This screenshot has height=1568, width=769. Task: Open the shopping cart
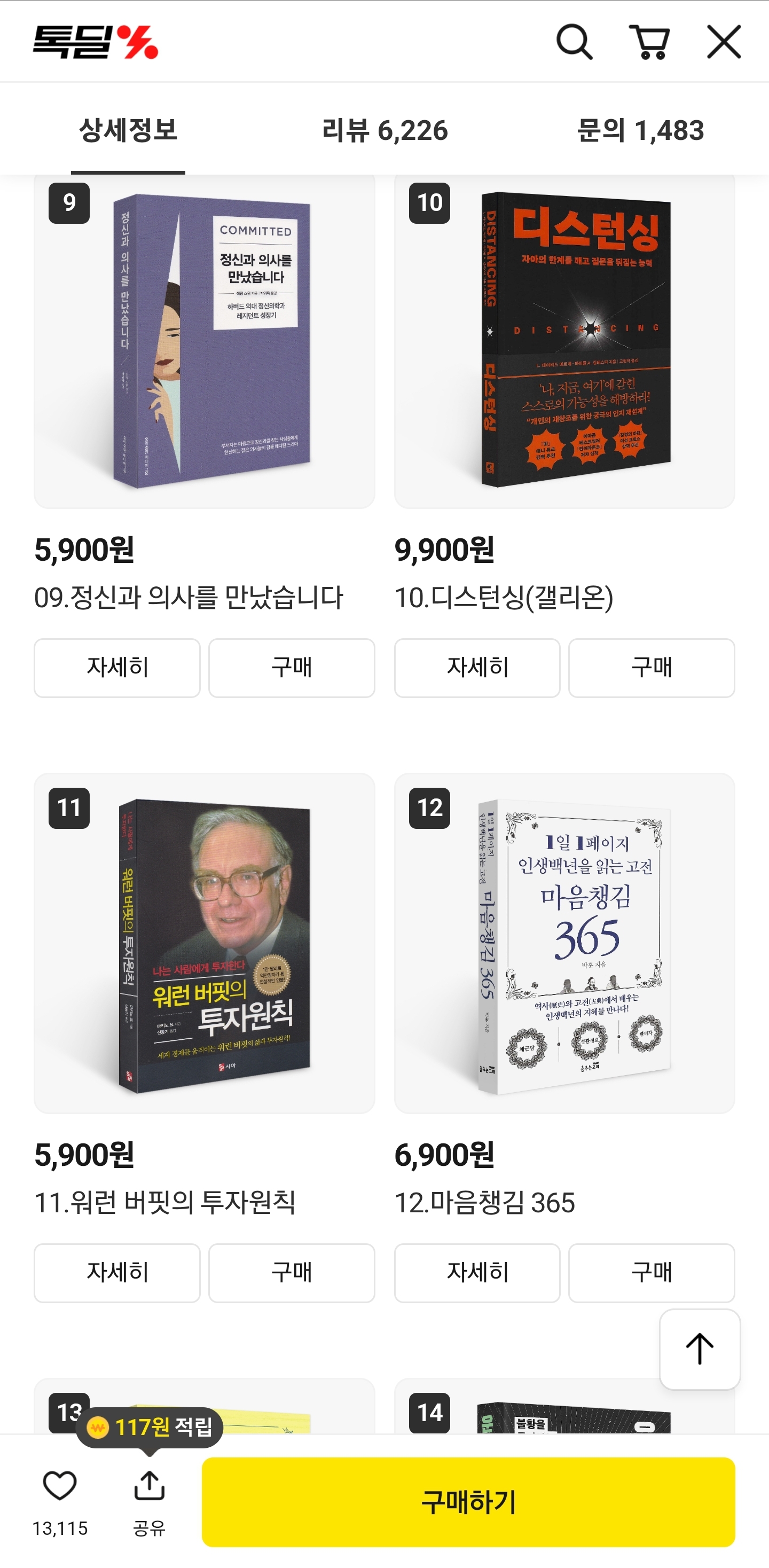(649, 42)
